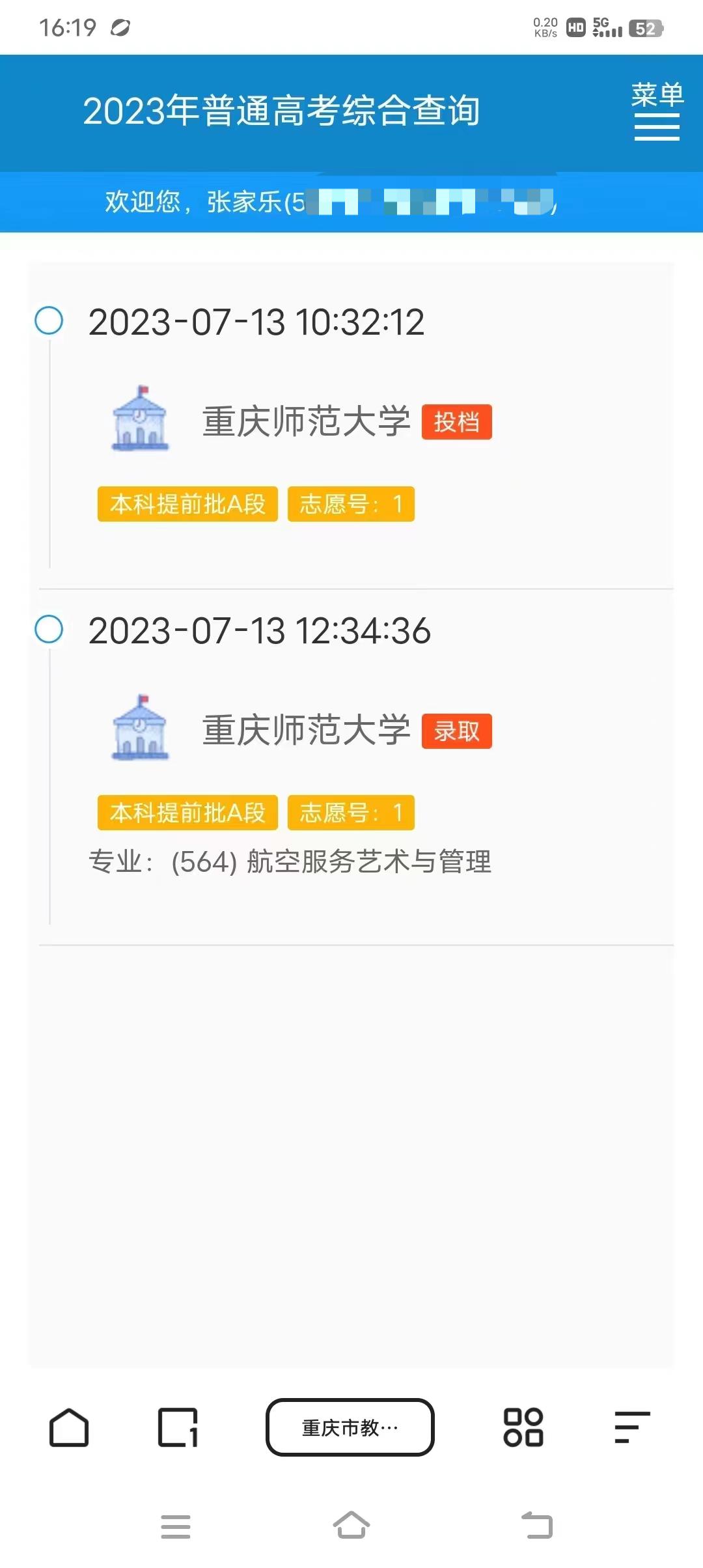Tap the 重庆市教… address bar
This screenshot has width=703, height=1568.
(x=350, y=1427)
